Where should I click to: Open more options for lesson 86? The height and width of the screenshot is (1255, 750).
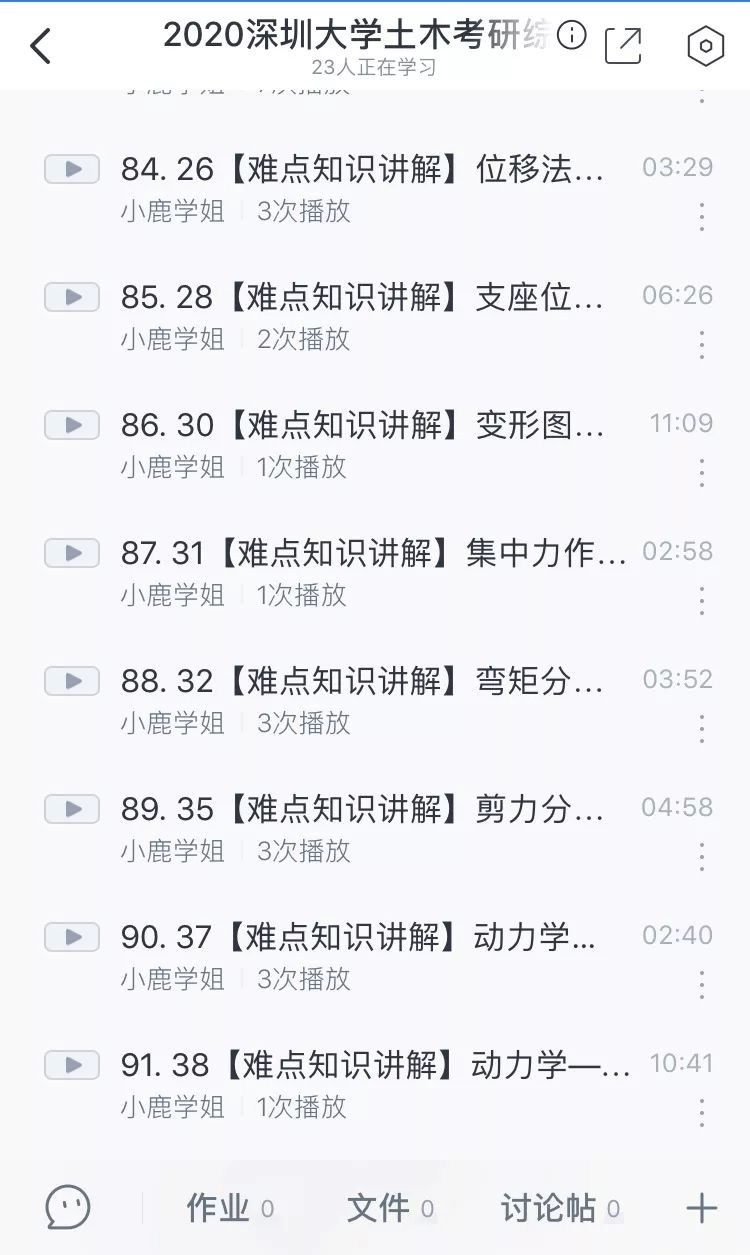[702, 472]
